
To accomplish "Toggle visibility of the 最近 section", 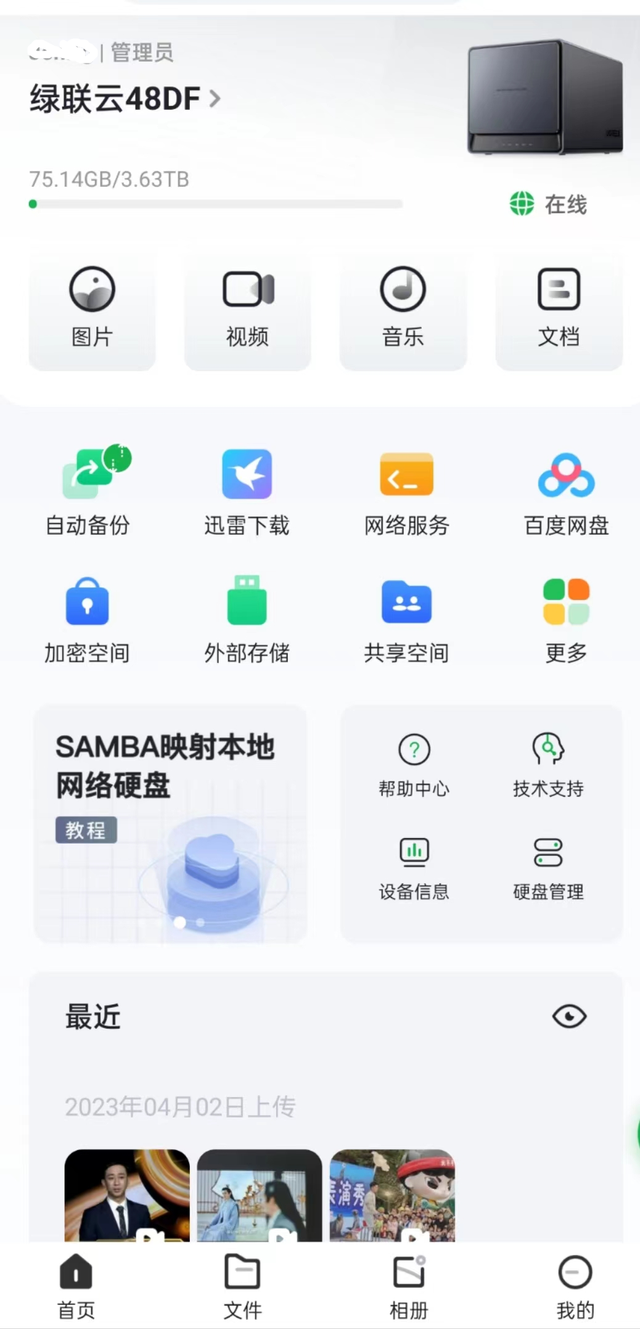I will click(x=569, y=1017).
